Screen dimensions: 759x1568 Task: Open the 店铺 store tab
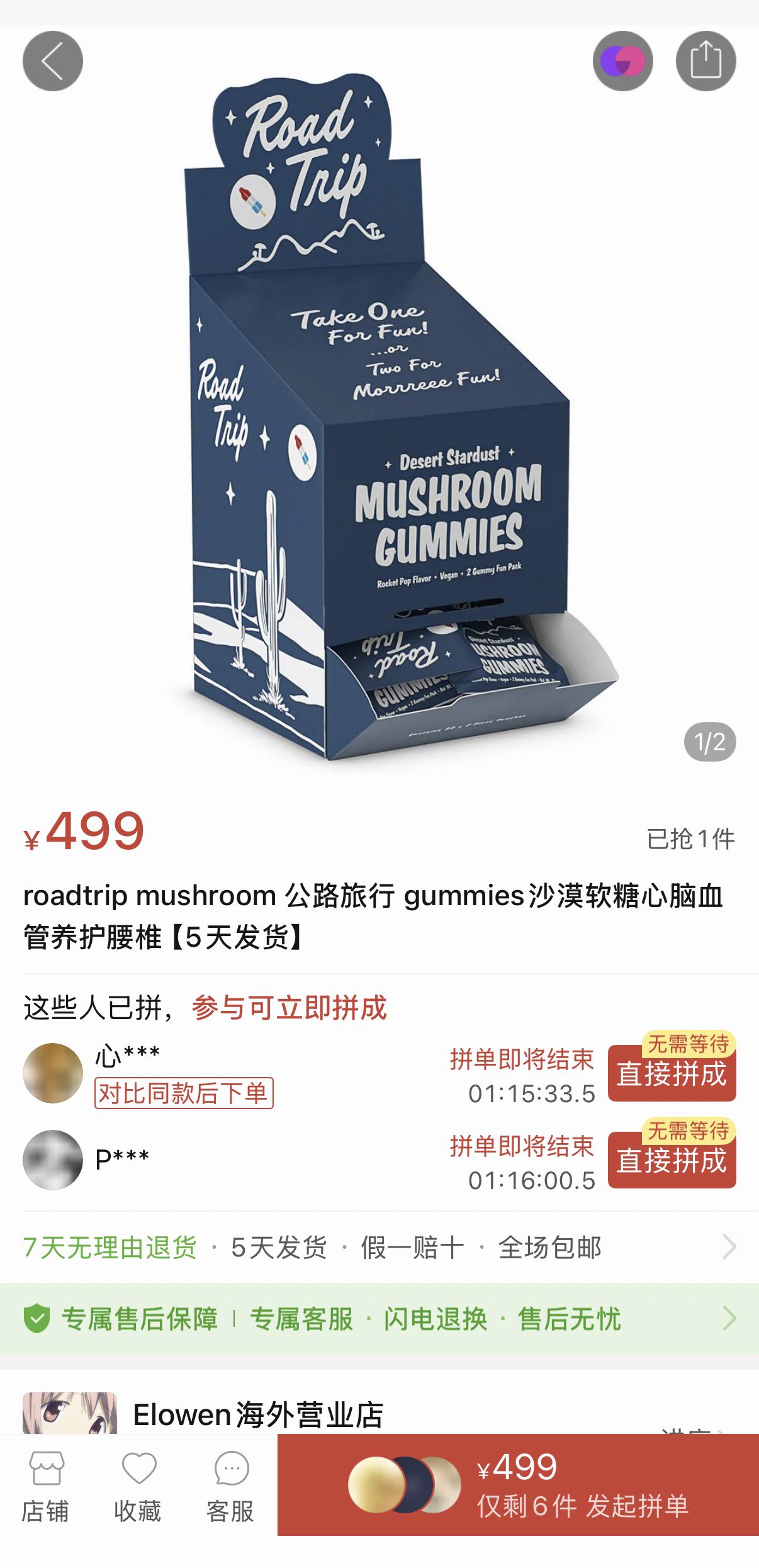pyautogui.click(x=45, y=1486)
